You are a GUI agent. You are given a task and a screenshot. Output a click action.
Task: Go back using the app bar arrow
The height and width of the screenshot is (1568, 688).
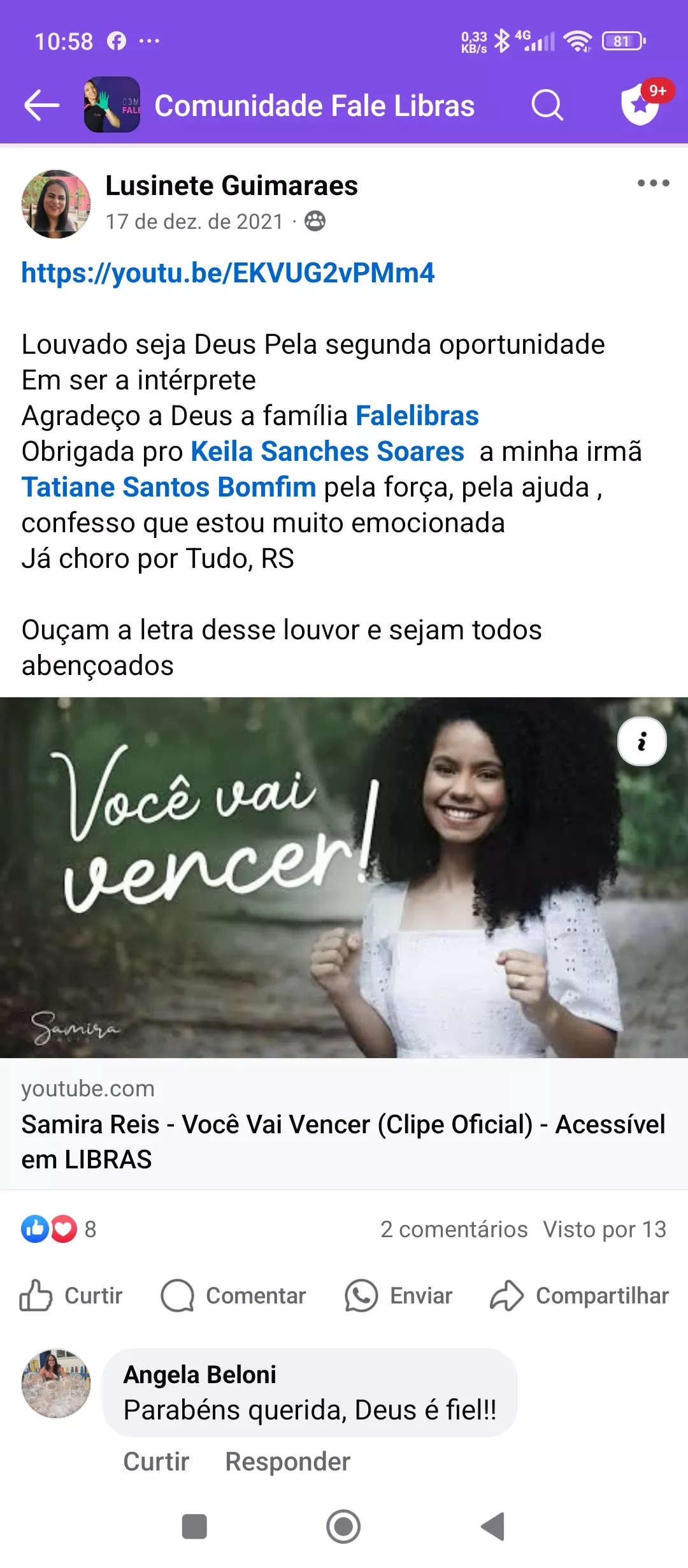tap(41, 105)
